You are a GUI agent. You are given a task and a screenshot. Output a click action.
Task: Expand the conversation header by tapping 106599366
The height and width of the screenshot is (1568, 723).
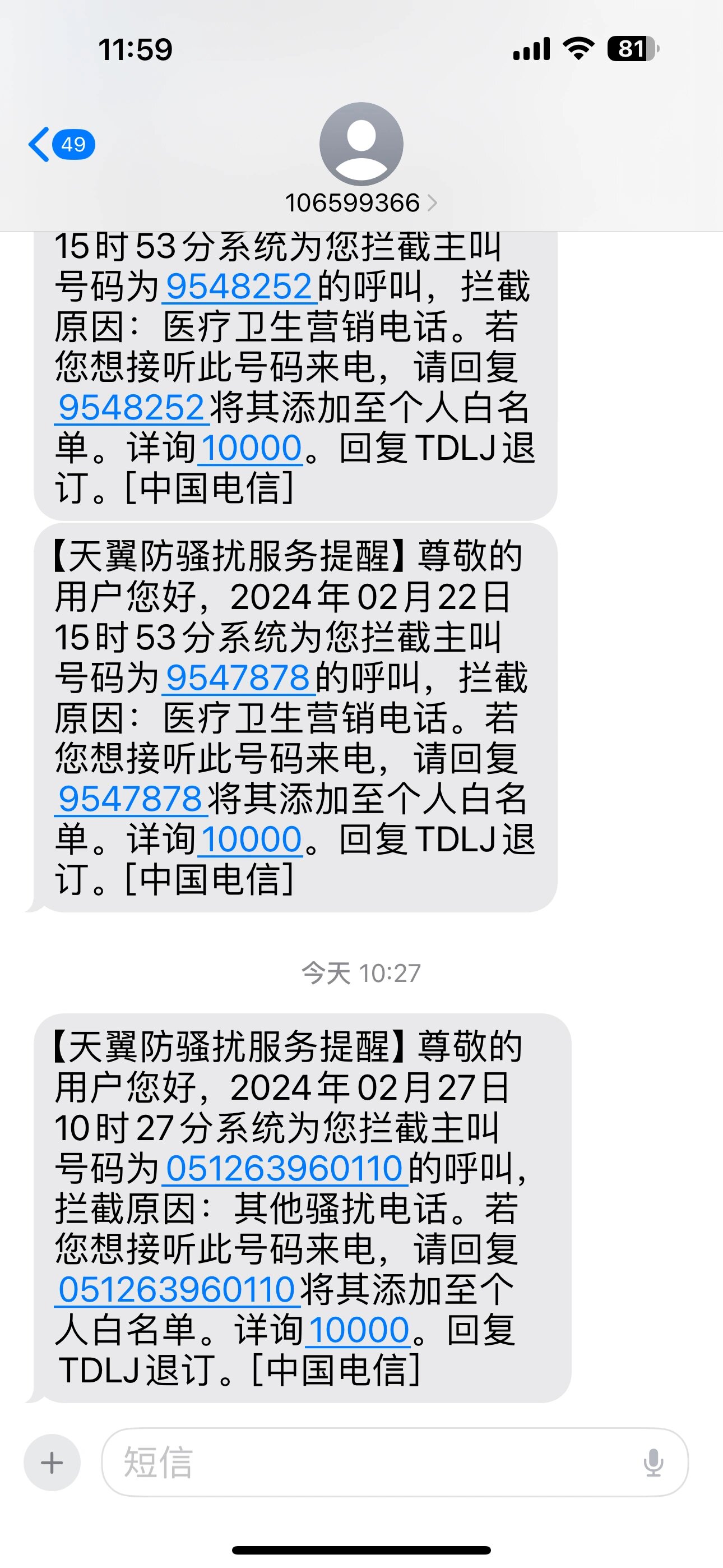point(353,204)
